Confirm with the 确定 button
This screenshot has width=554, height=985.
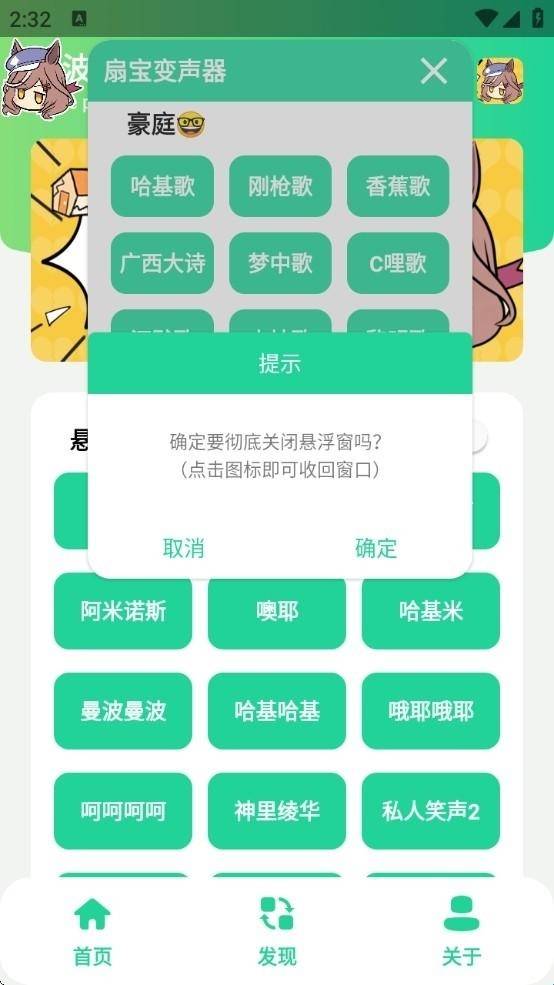point(376,548)
